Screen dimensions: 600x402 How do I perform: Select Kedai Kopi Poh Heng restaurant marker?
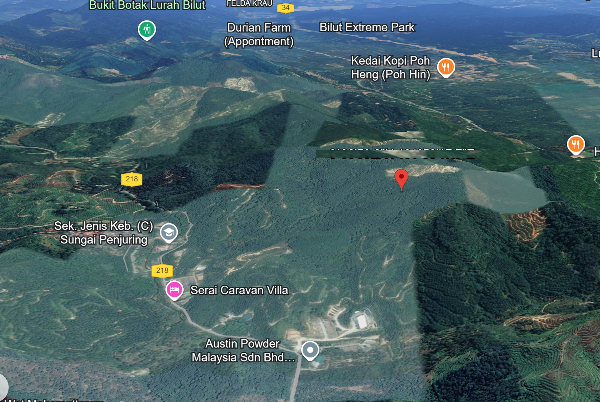point(446,68)
